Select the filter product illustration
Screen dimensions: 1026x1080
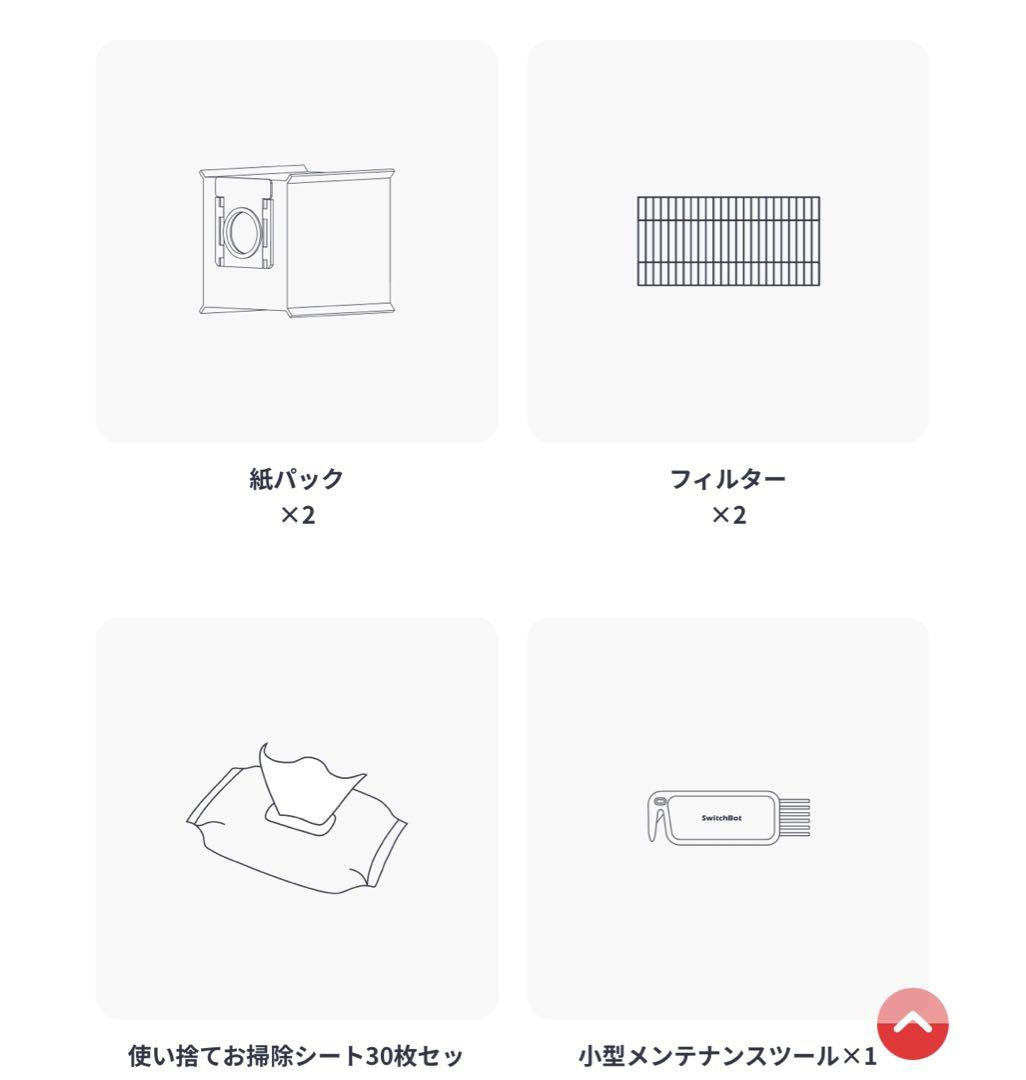[x=729, y=240]
